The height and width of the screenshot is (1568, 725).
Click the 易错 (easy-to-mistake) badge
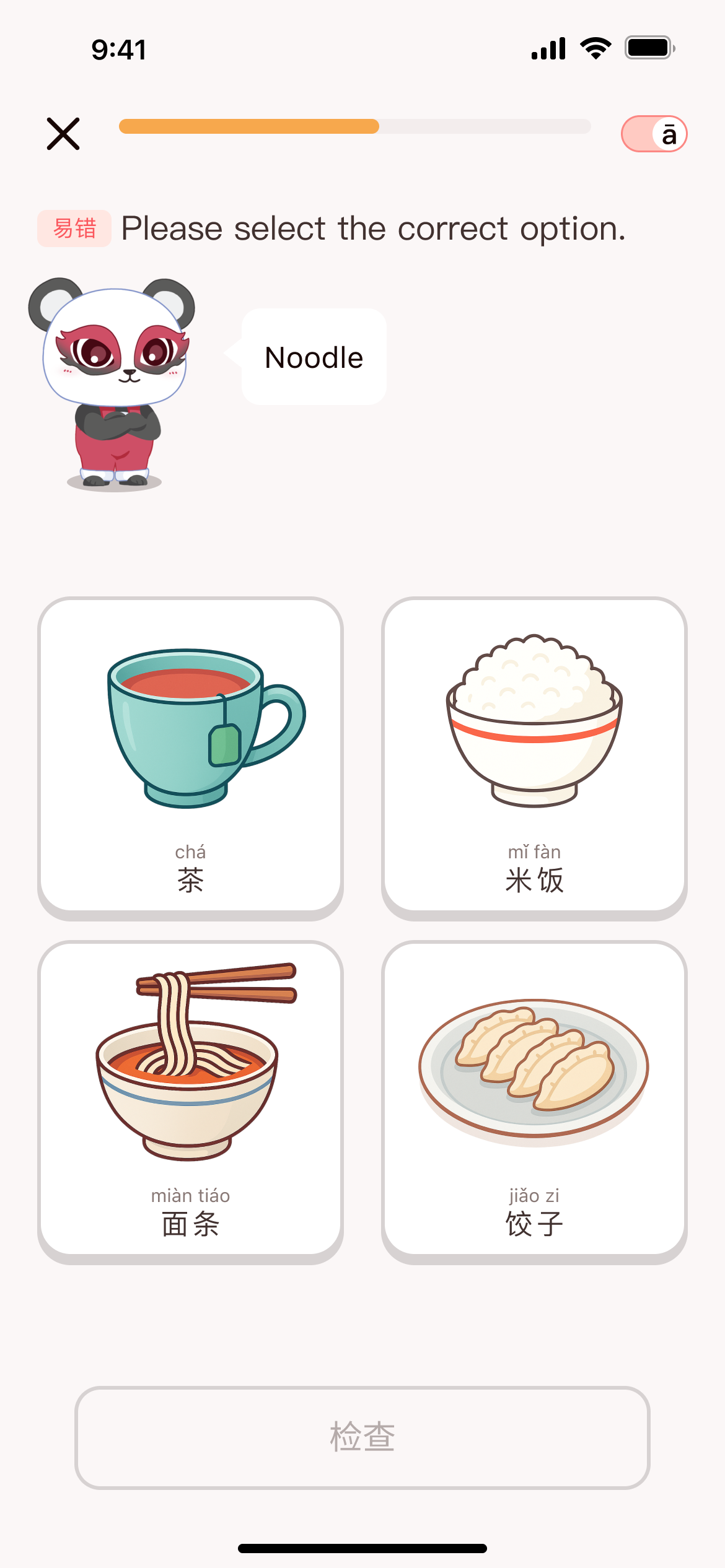point(74,227)
